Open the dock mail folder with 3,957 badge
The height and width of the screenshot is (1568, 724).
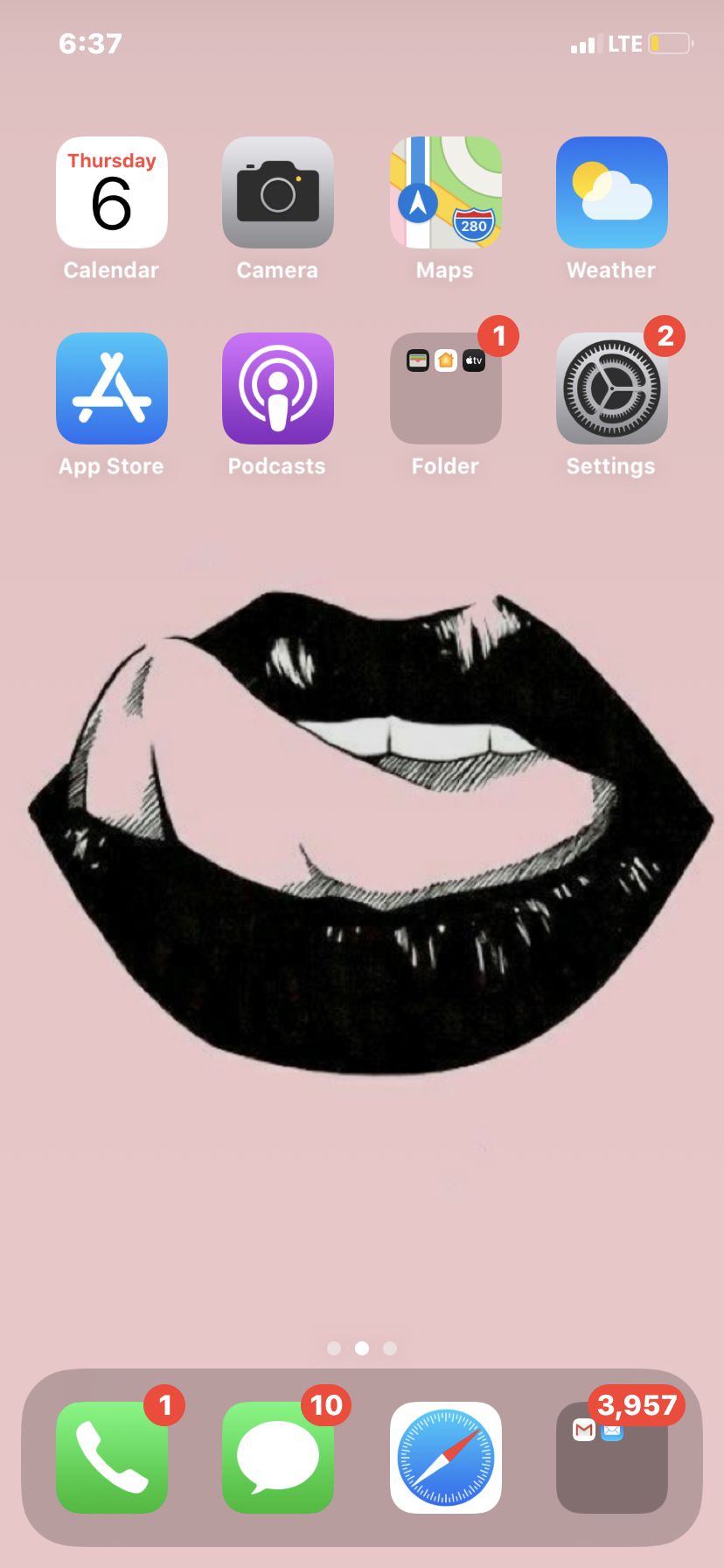[x=612, y=1458]
